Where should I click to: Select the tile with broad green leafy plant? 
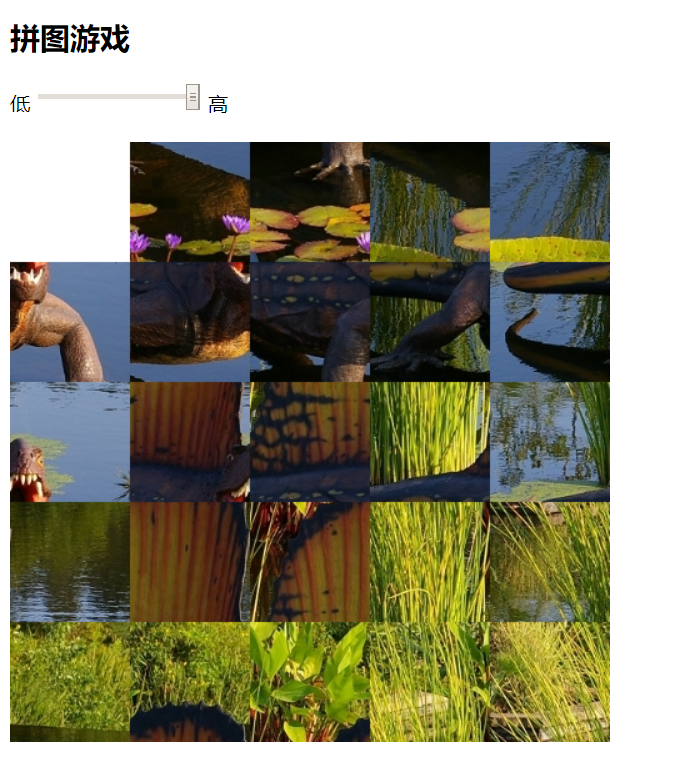tap(309, 682)
